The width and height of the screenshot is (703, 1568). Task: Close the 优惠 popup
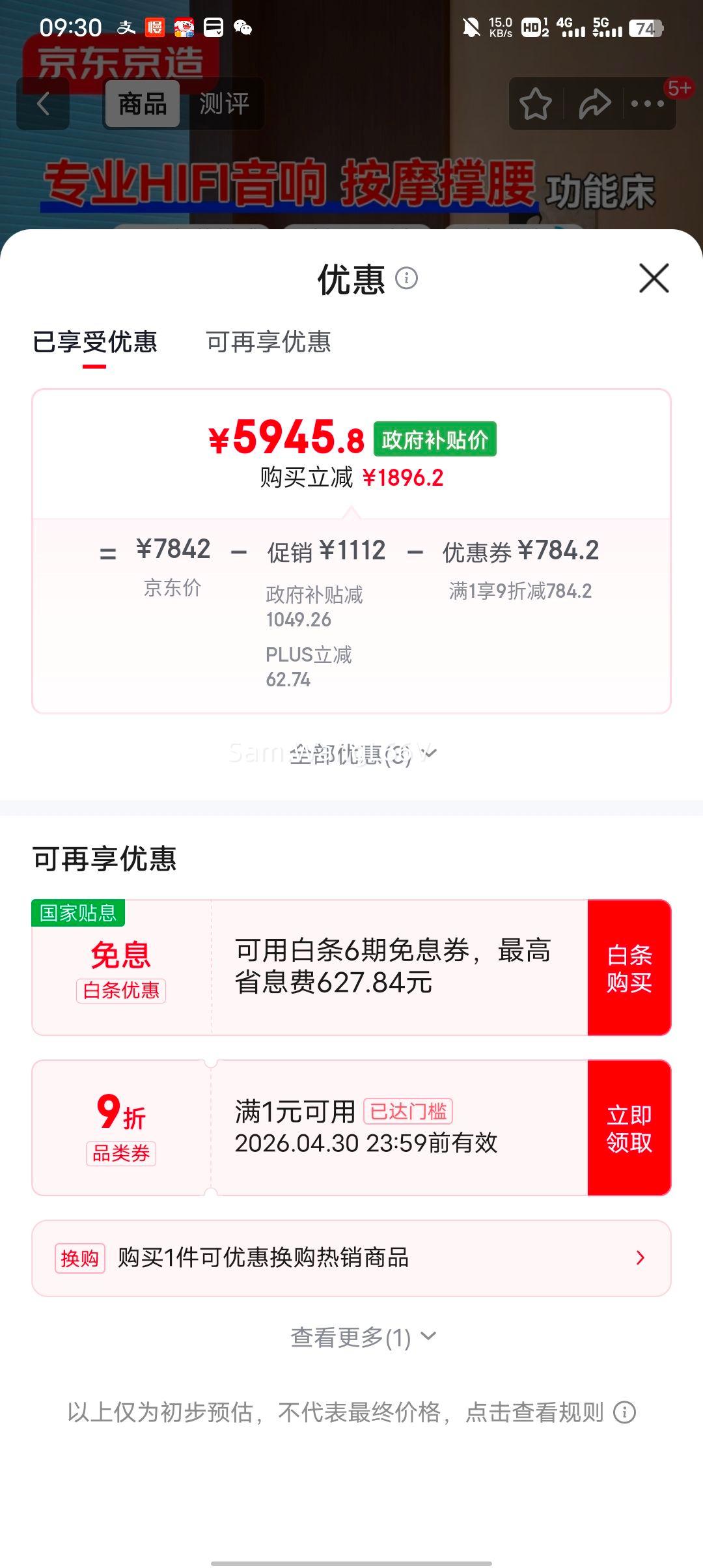[x=655, y=278]
